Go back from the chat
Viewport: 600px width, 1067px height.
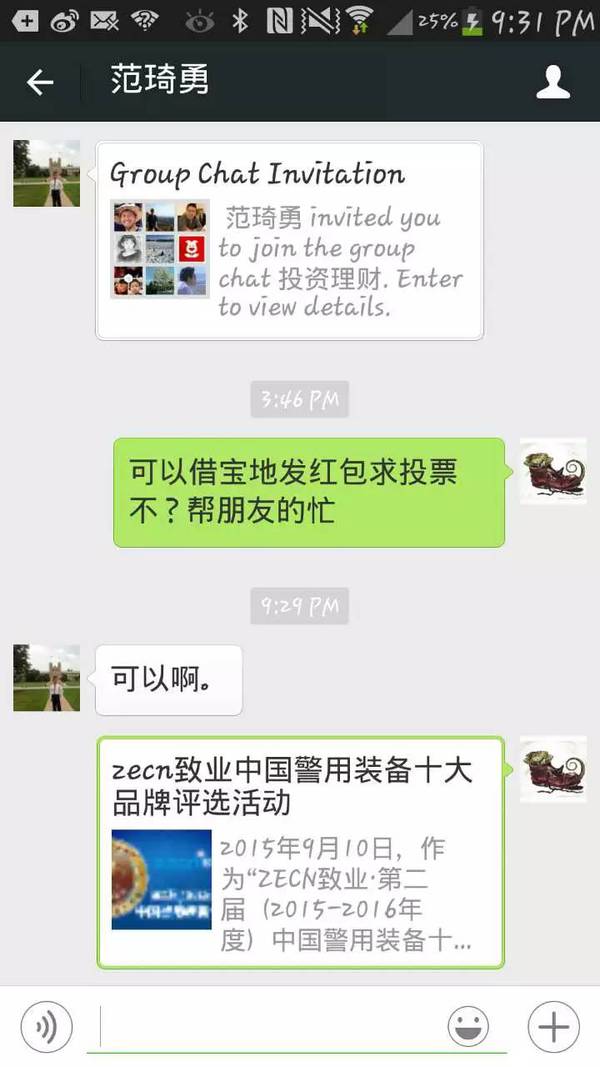[x=40, y=82]
